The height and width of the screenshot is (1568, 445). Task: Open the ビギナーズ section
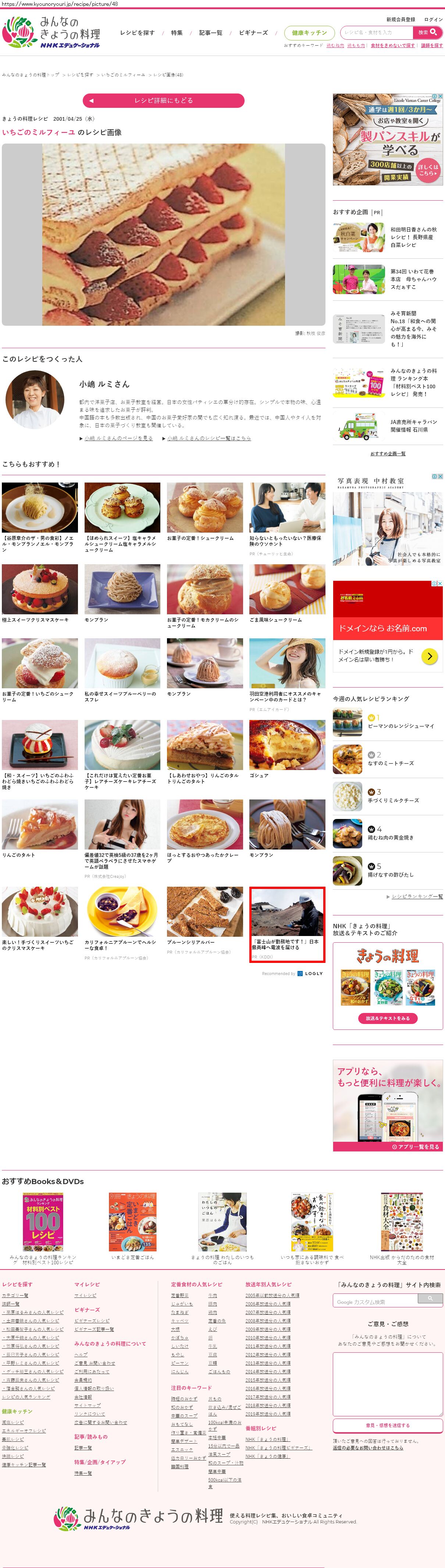(253, 33)
